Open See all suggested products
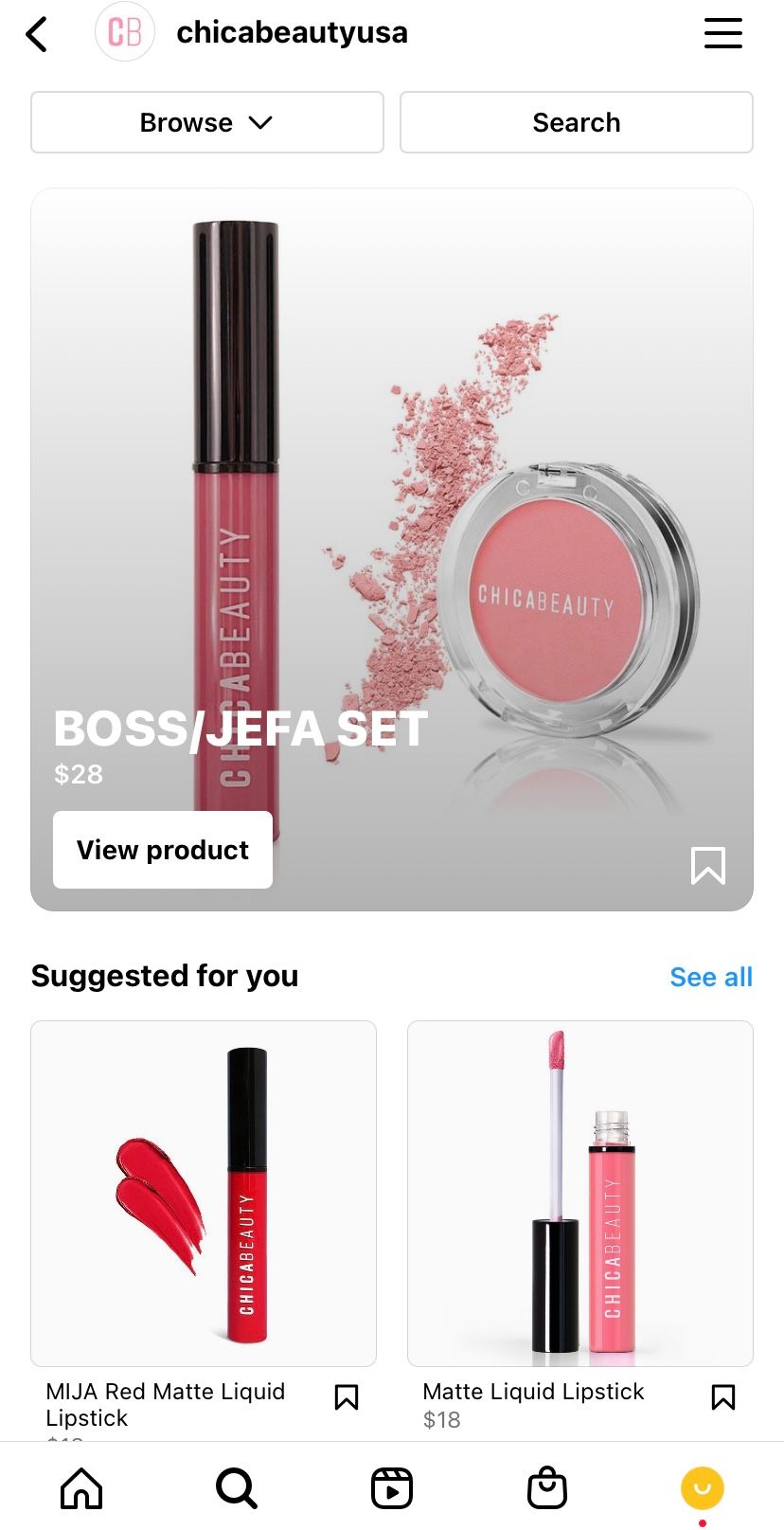784x1530 pixels. [711, 976]
